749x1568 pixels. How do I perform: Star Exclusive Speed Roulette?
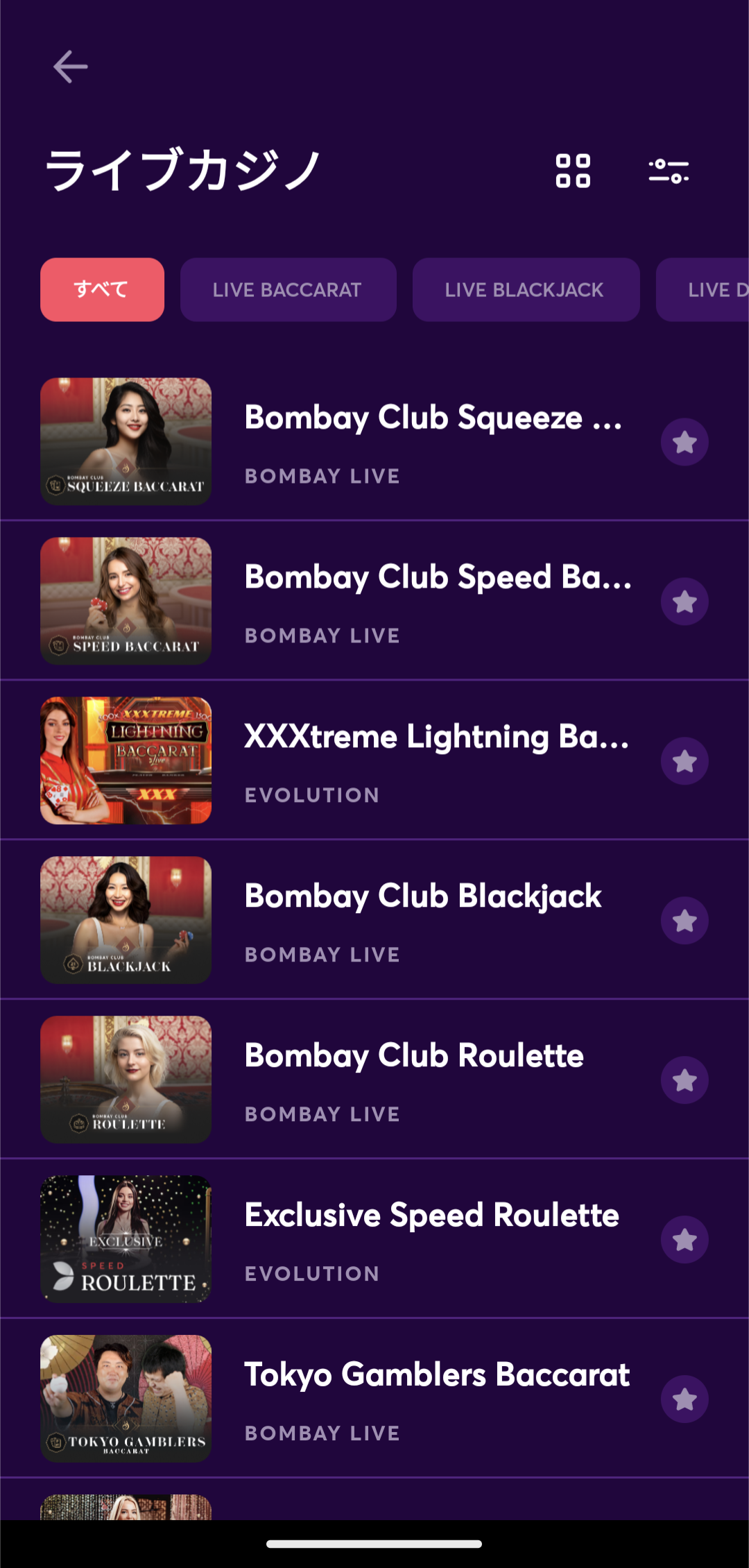(685, 1240)
